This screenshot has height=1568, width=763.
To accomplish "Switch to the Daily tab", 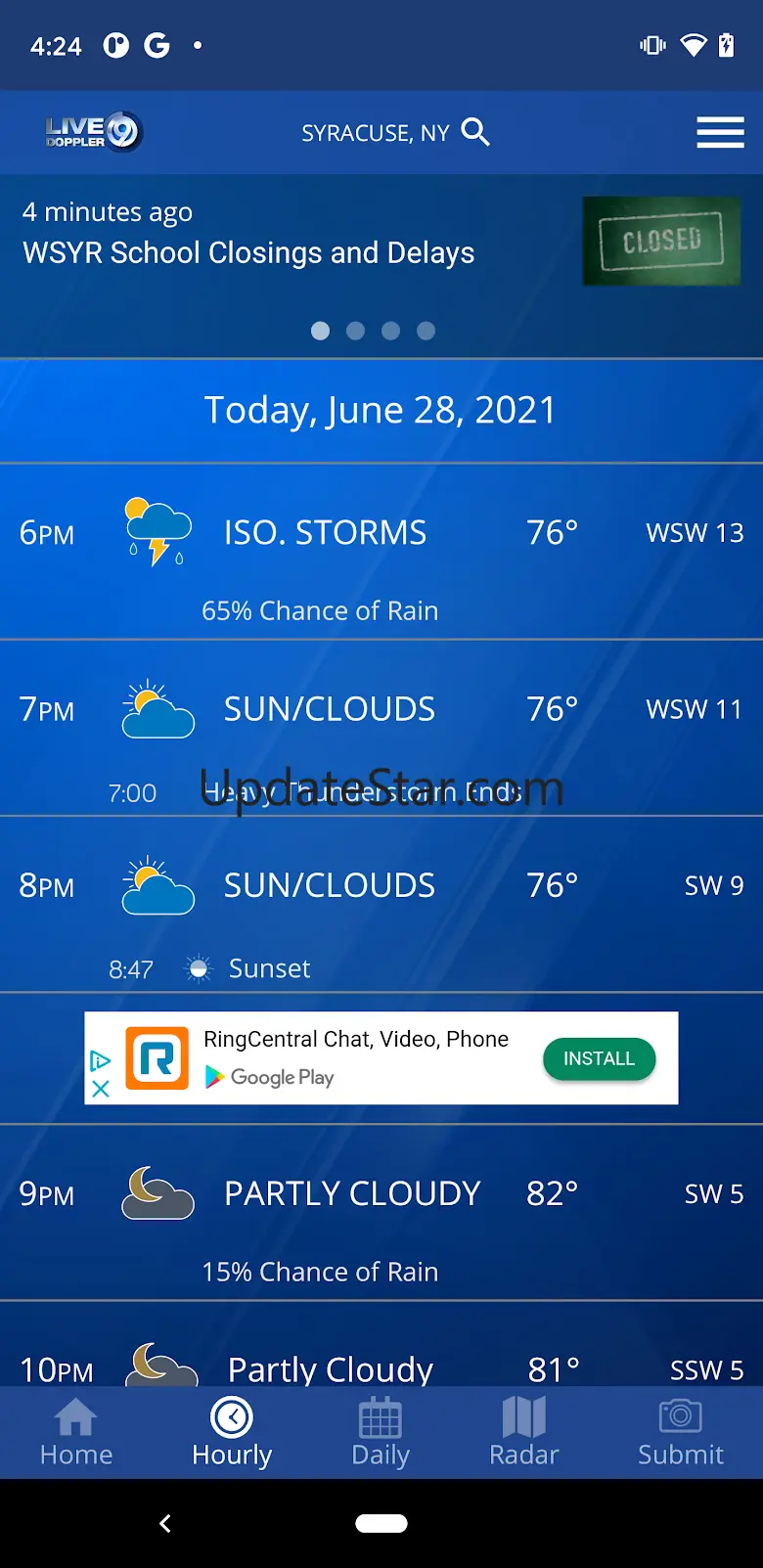I will pyautogui.click(x=381, y=1432).
